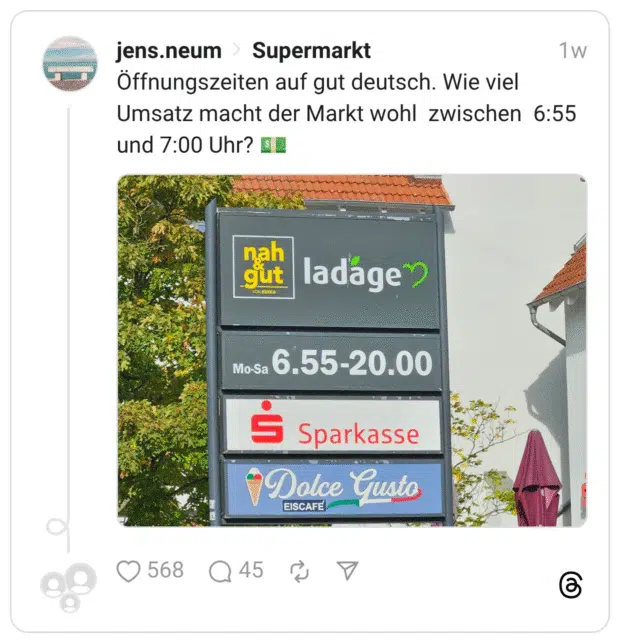Image resolution: width=620 pixels, height=643 pixels.
Task: Open jens.neum's profile picture
Action: 70,64
